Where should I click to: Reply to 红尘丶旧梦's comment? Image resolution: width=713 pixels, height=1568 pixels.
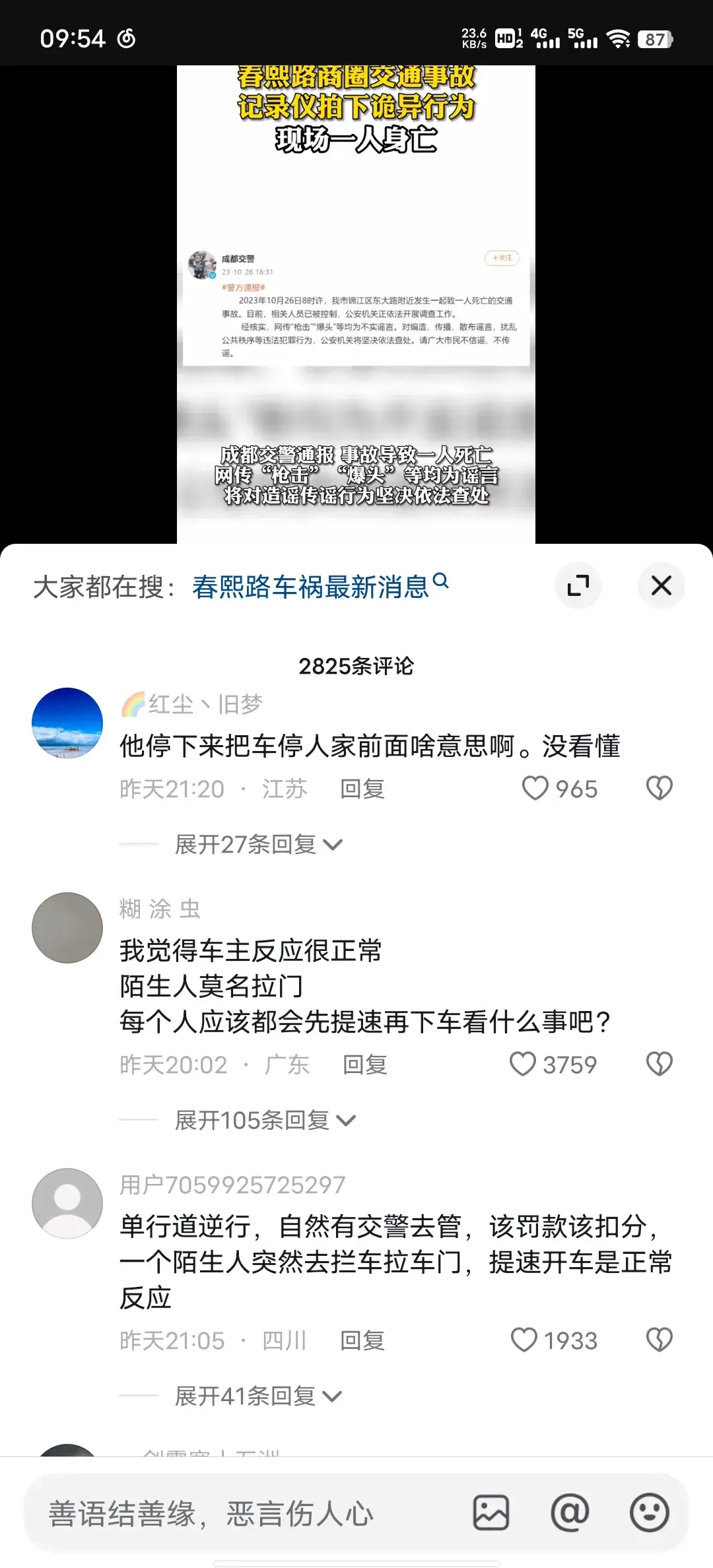[x=362, y=789]
